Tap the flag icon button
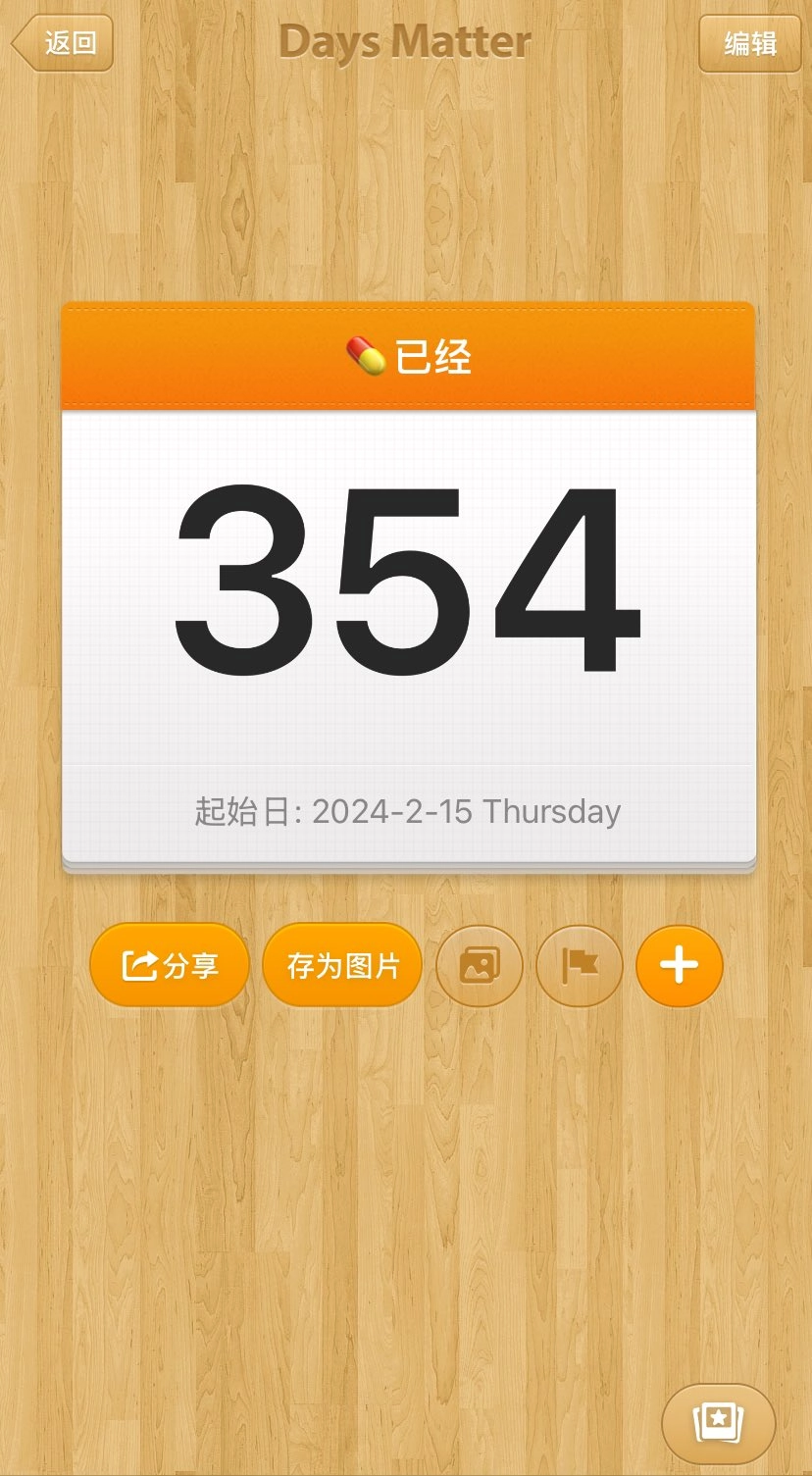Screen dimensions: 812x1476 (x=580, y=966)
